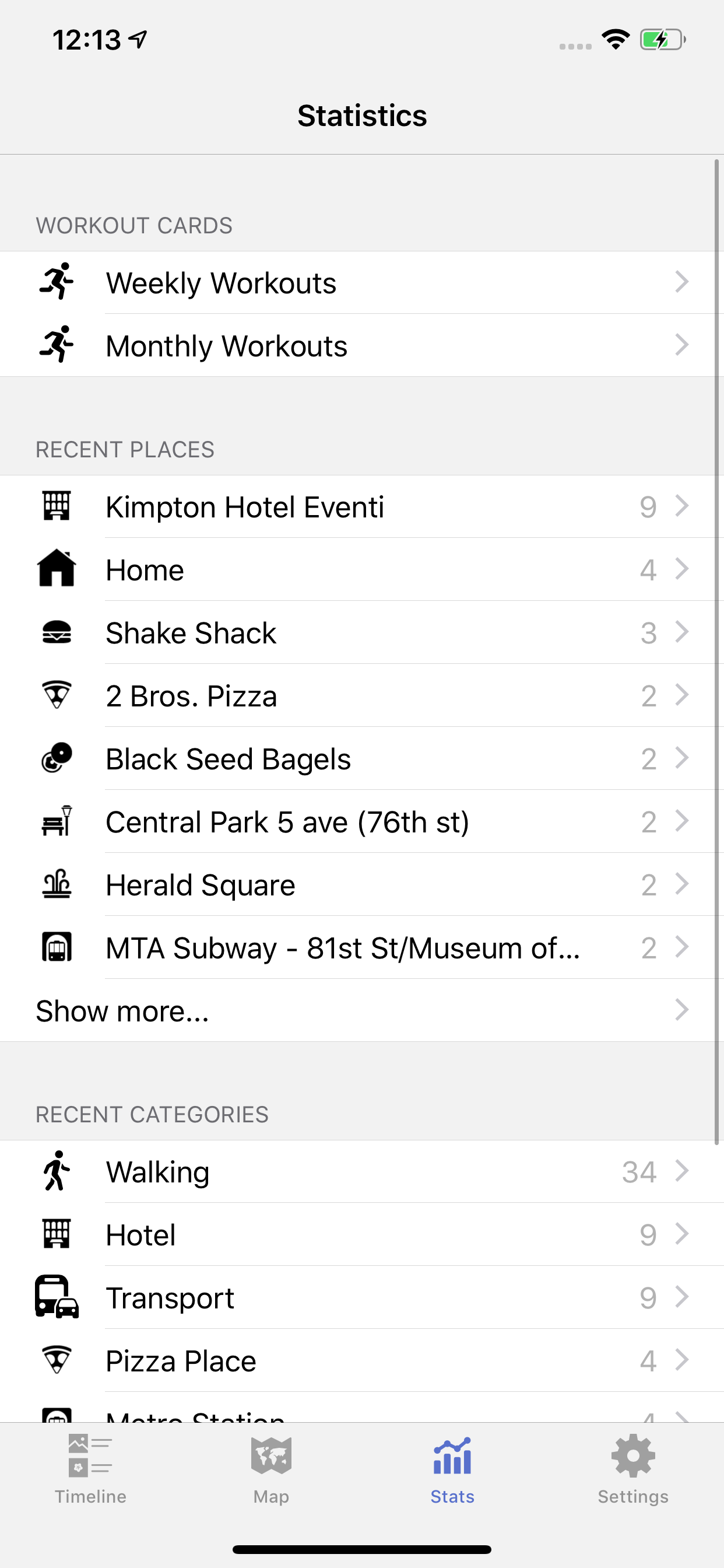
Task: View Shake Shack visits
Action: [362, 632]
